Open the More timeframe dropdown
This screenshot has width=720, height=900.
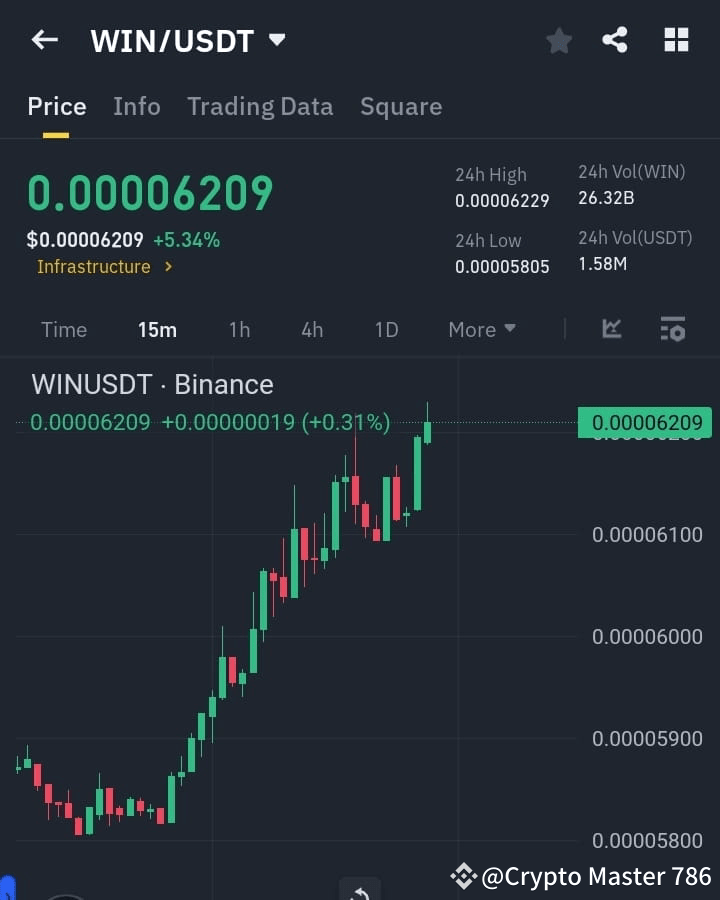coord(481,329)
